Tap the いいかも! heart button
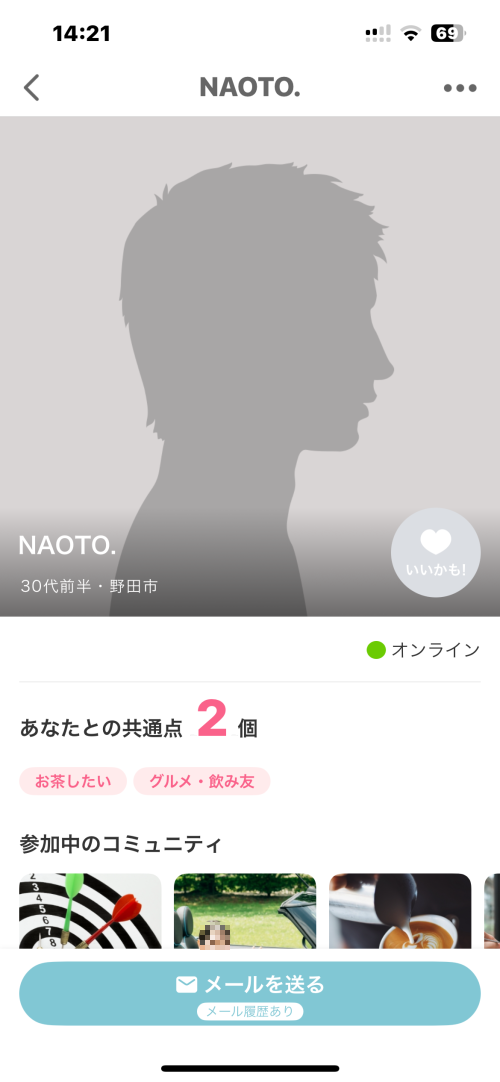 pyautogui.click(x=436, y=553)
